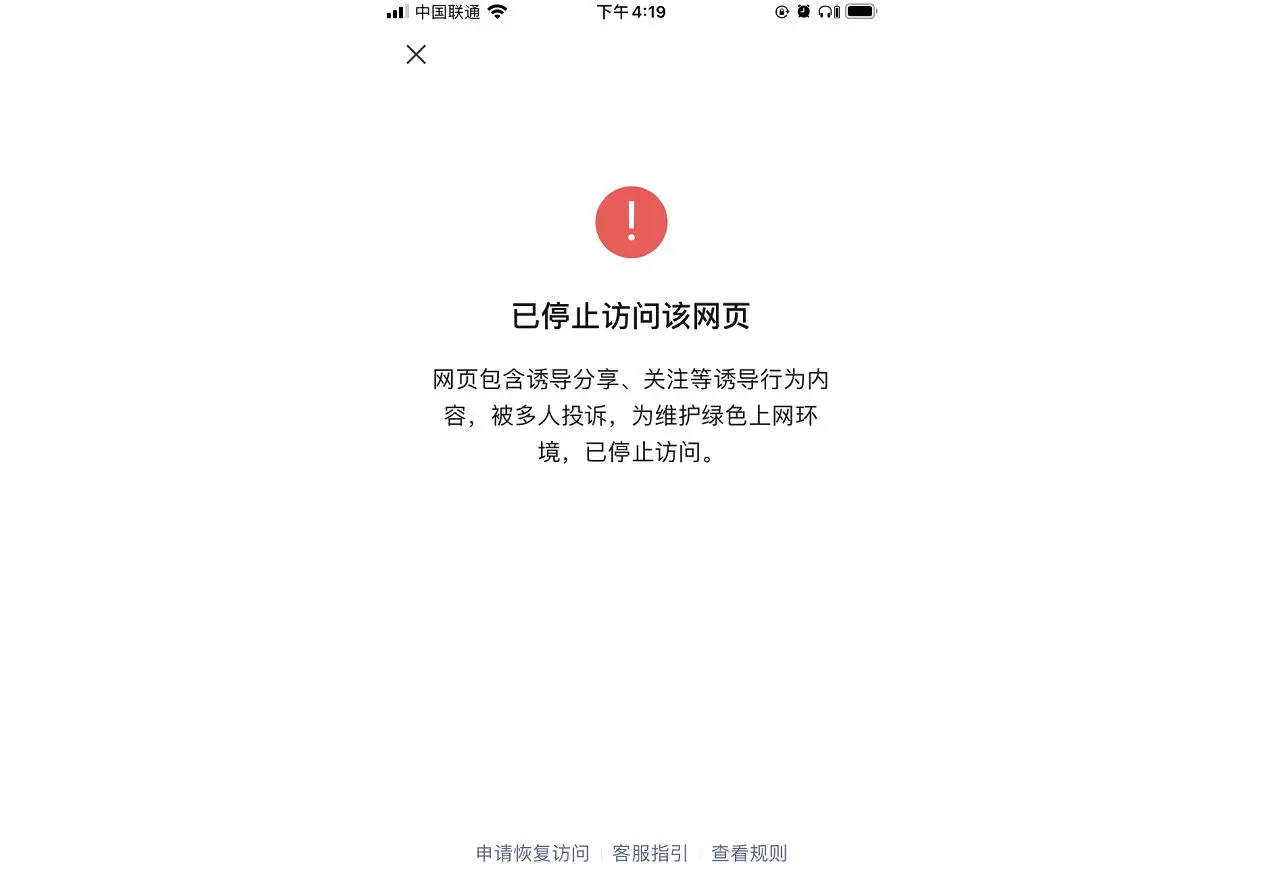Open the 客服指引 customer service guide
This screenshot has height=888, width=1281.
[650, 853]
